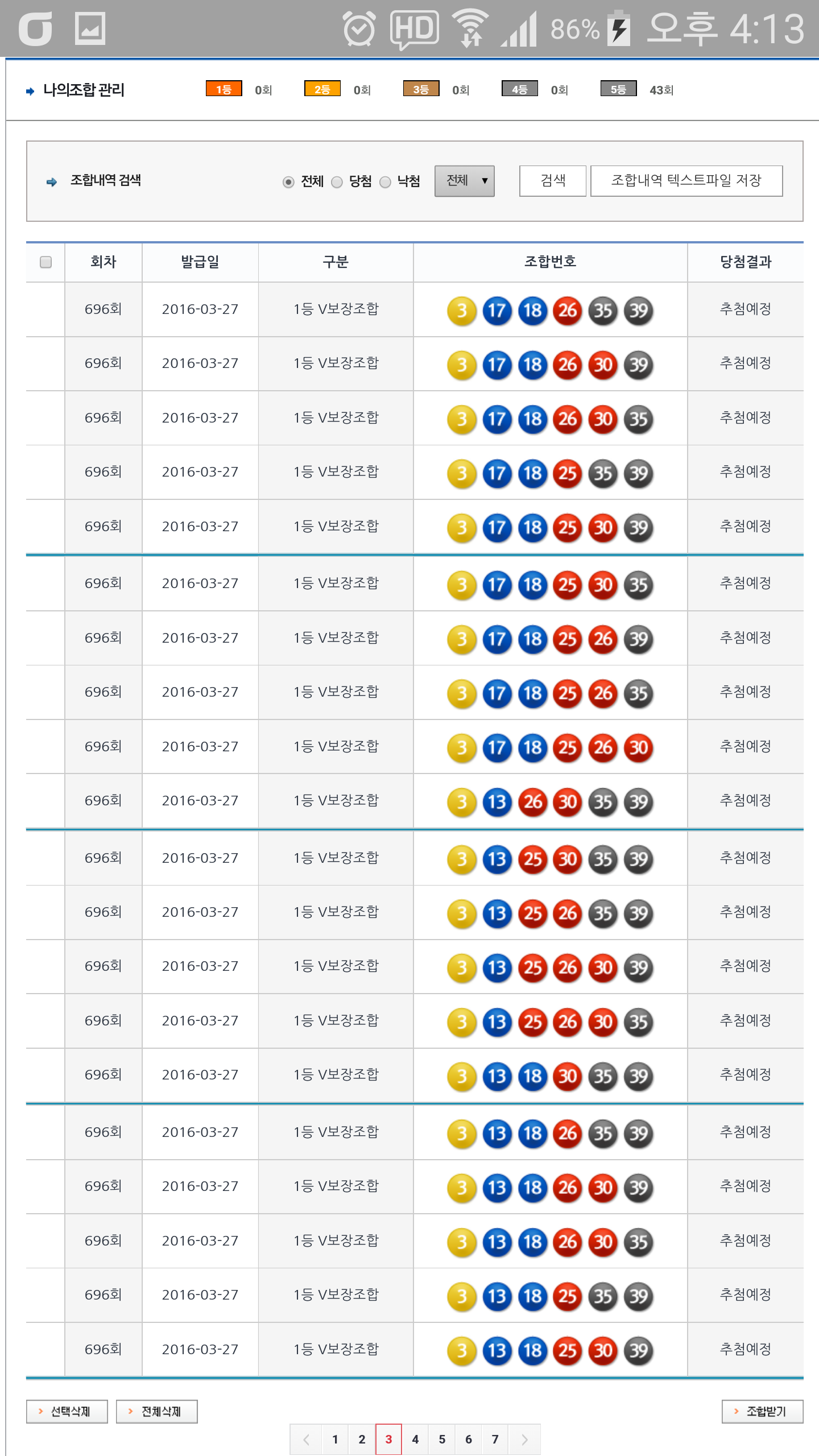Tap the next page arrow

(524, 1440)
